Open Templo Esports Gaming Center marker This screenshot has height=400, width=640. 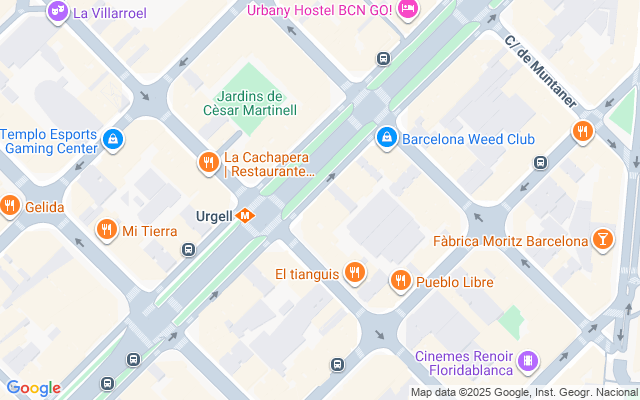tap(113, 140)
